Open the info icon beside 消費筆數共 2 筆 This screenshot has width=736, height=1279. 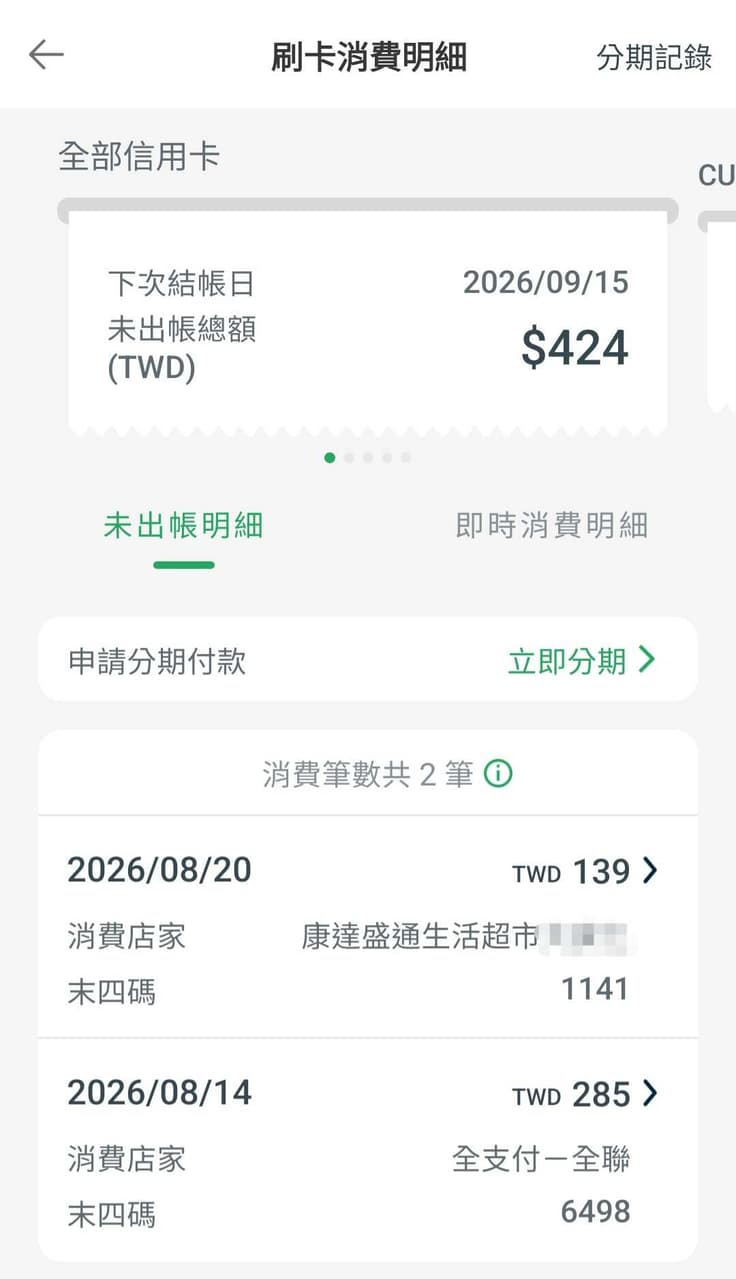(498, 773)
